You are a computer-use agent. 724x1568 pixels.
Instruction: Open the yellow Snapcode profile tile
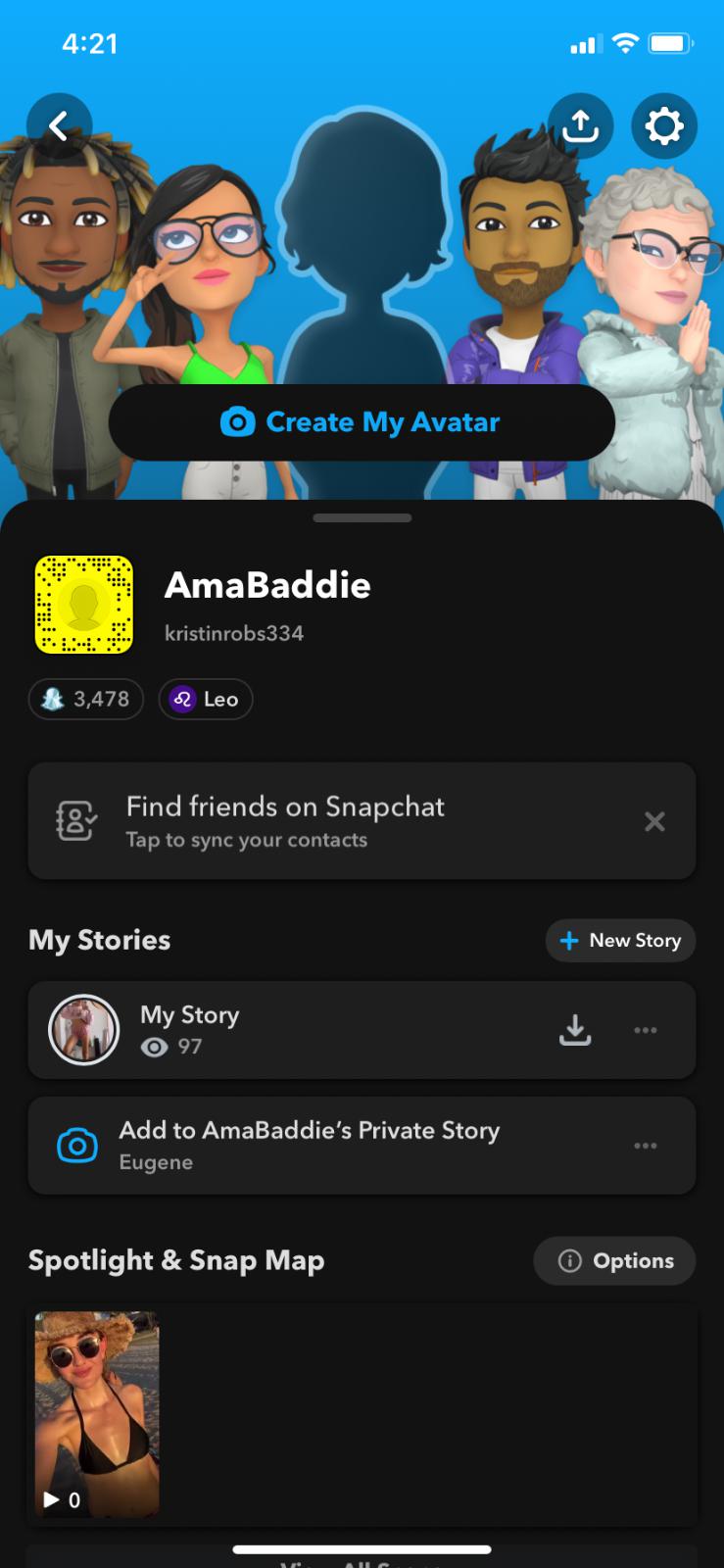point(84,605)
